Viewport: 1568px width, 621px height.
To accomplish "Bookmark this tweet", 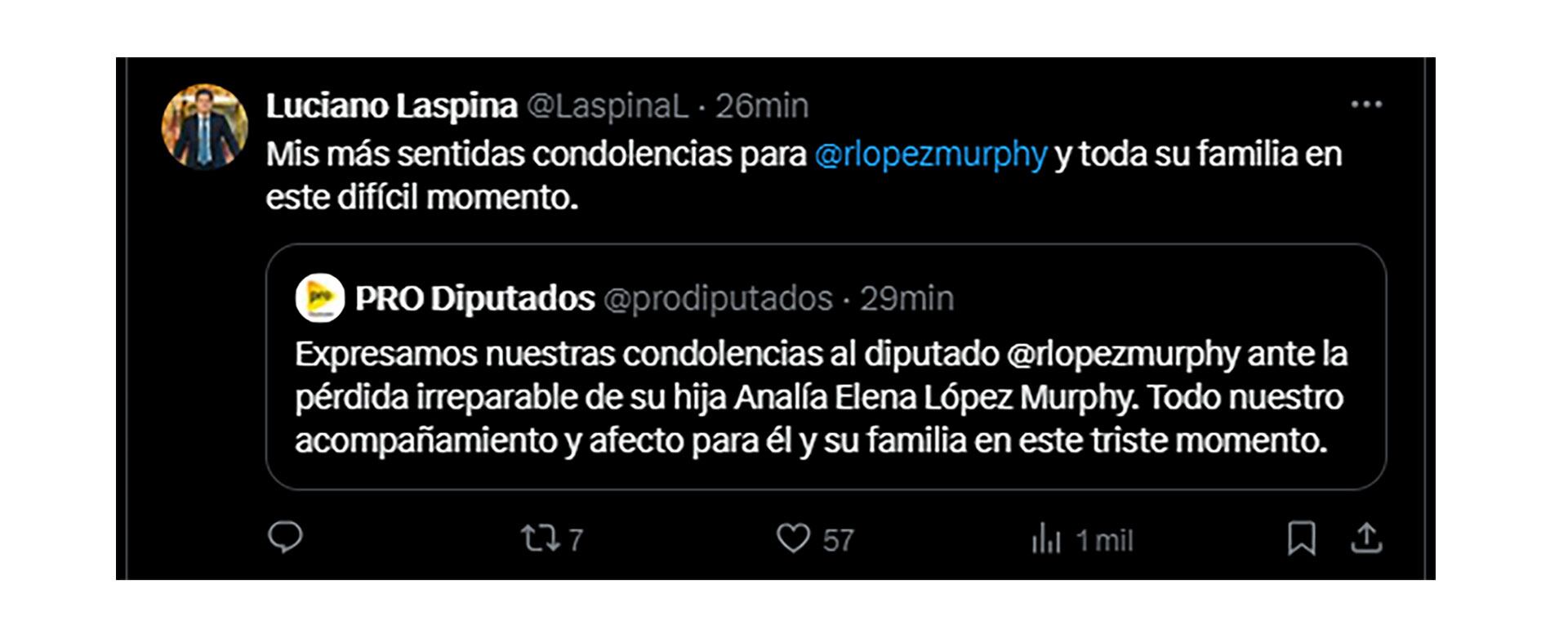I will click(x=1301, y=538).
